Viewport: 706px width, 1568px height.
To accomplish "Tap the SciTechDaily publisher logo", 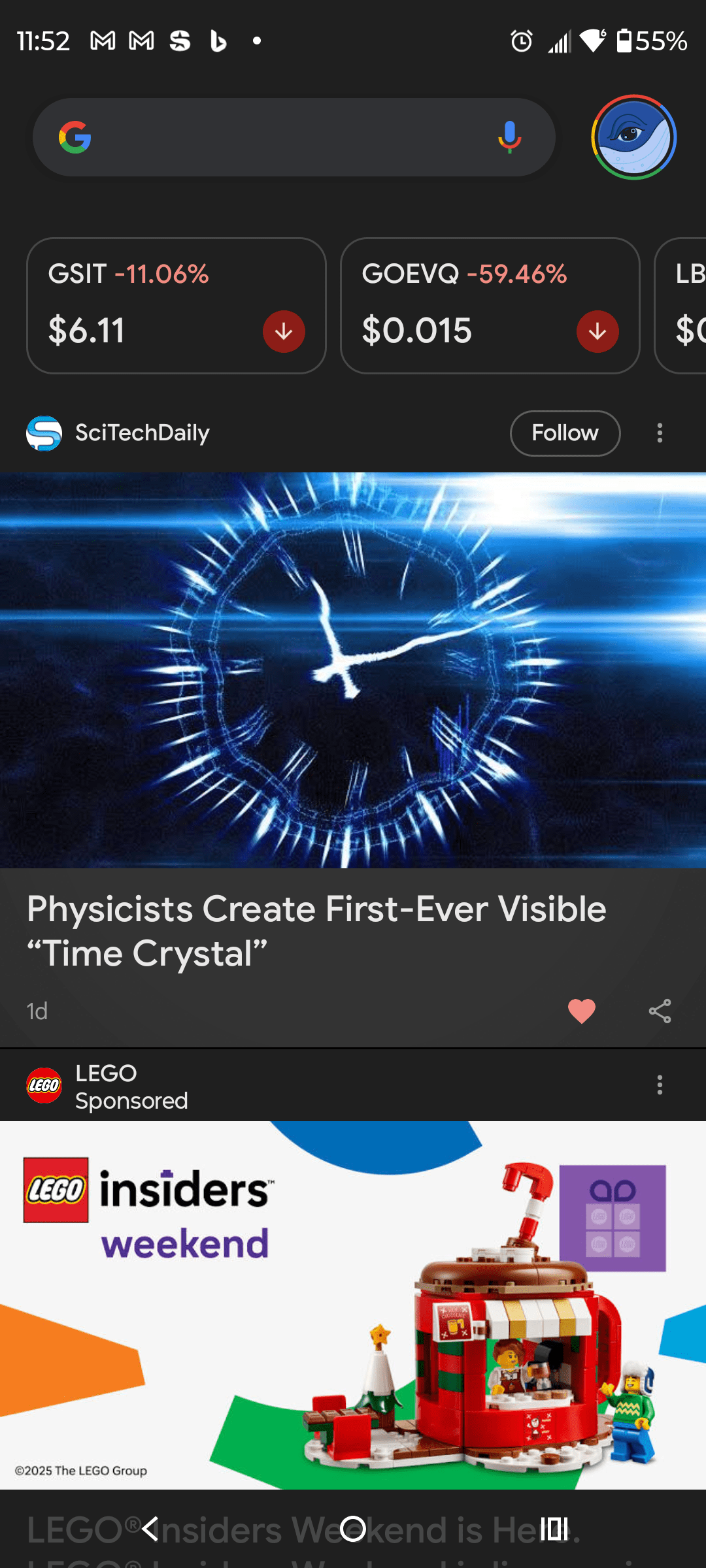I will pos(43,433).
